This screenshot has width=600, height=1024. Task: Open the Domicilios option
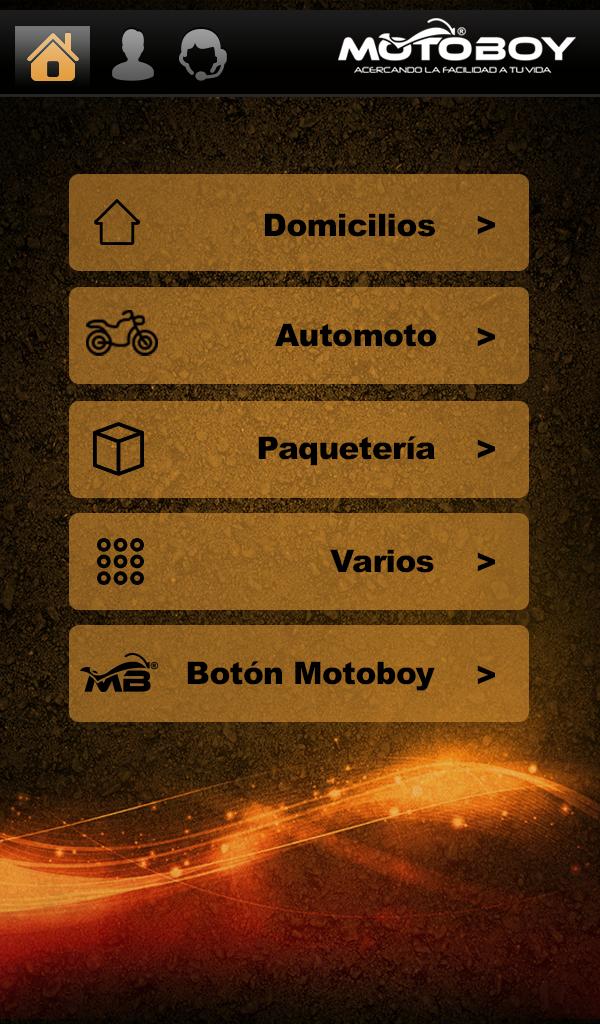298,223
